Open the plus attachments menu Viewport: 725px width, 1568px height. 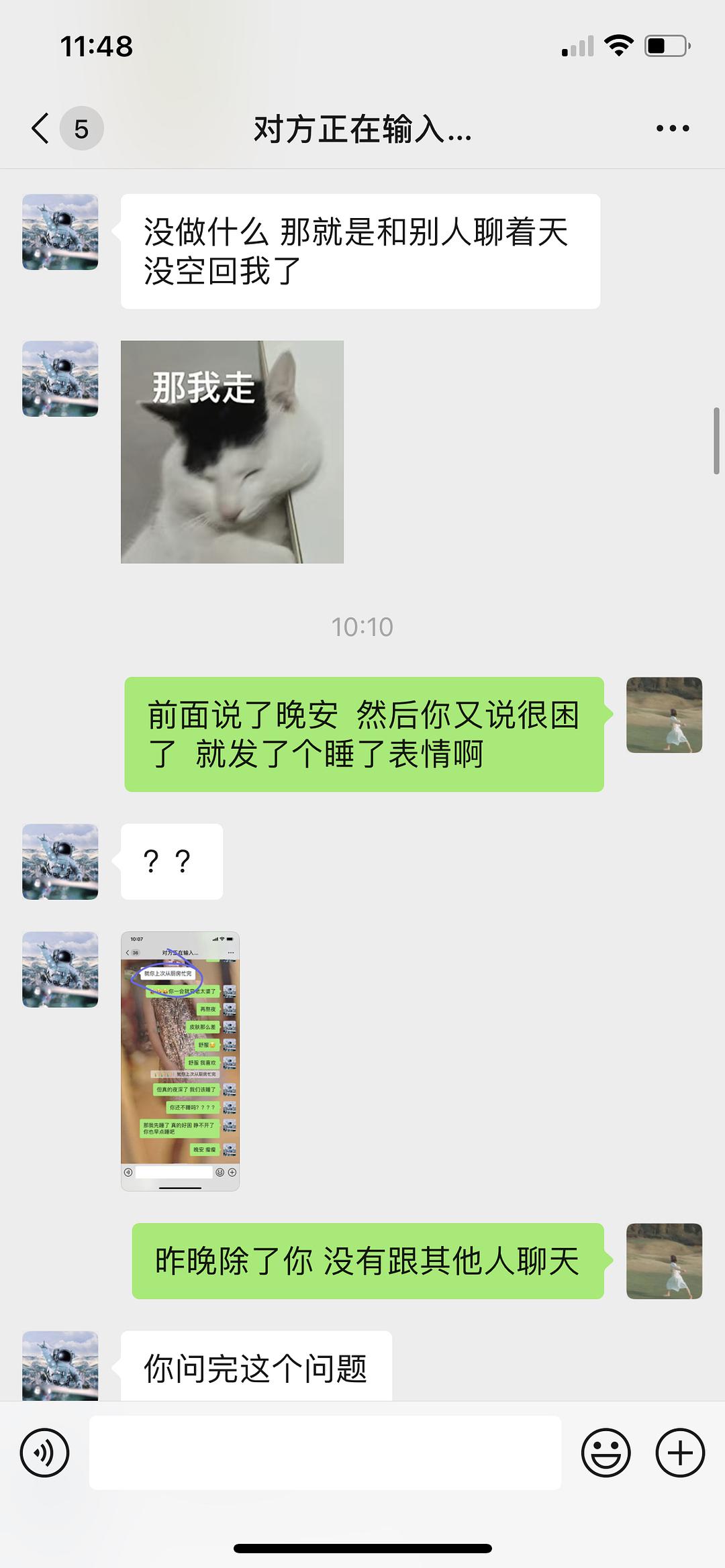[680, 1453]
